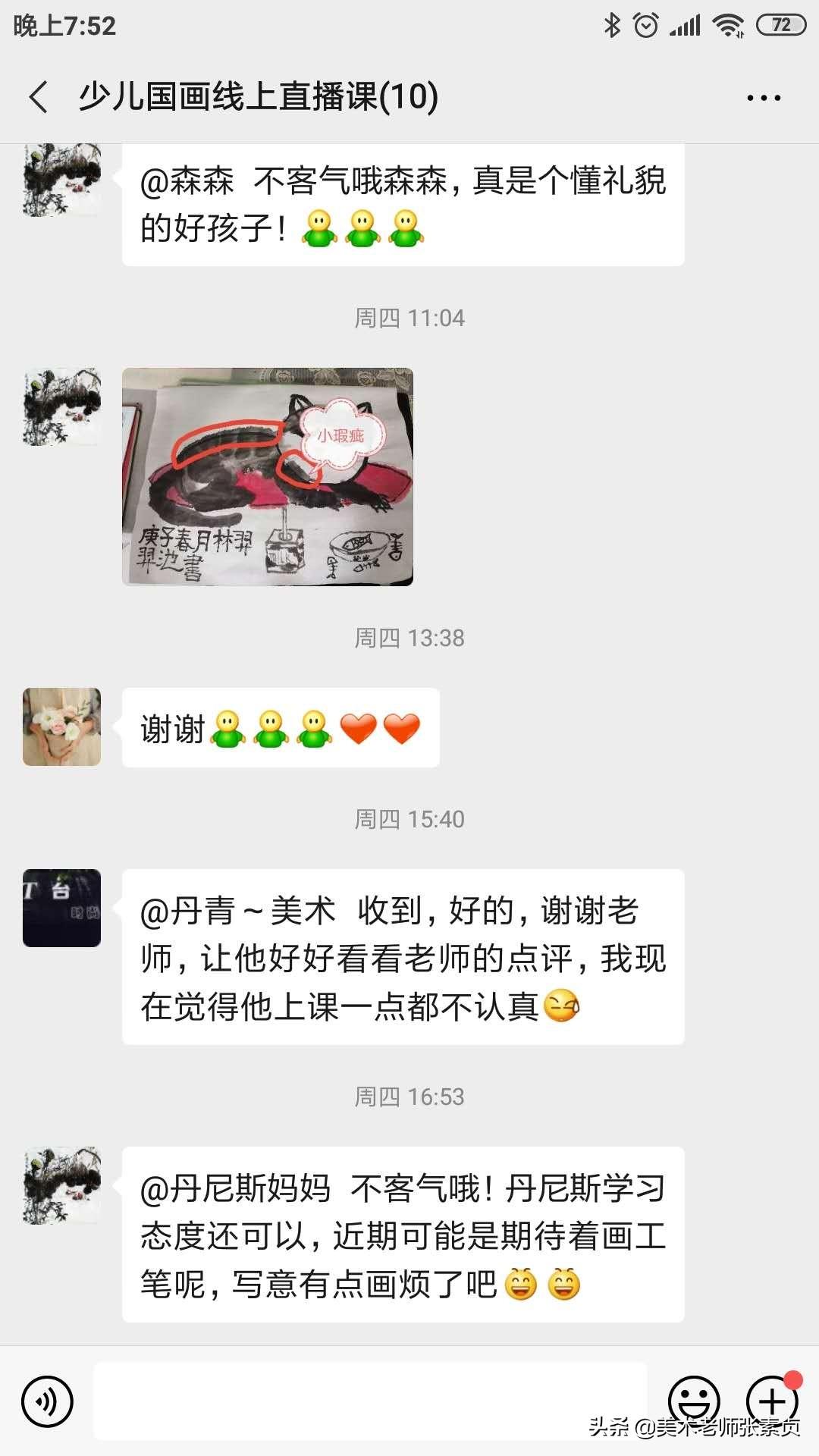
Task: Open teacher avatar beside cat painting
Action: pos(61,406)
